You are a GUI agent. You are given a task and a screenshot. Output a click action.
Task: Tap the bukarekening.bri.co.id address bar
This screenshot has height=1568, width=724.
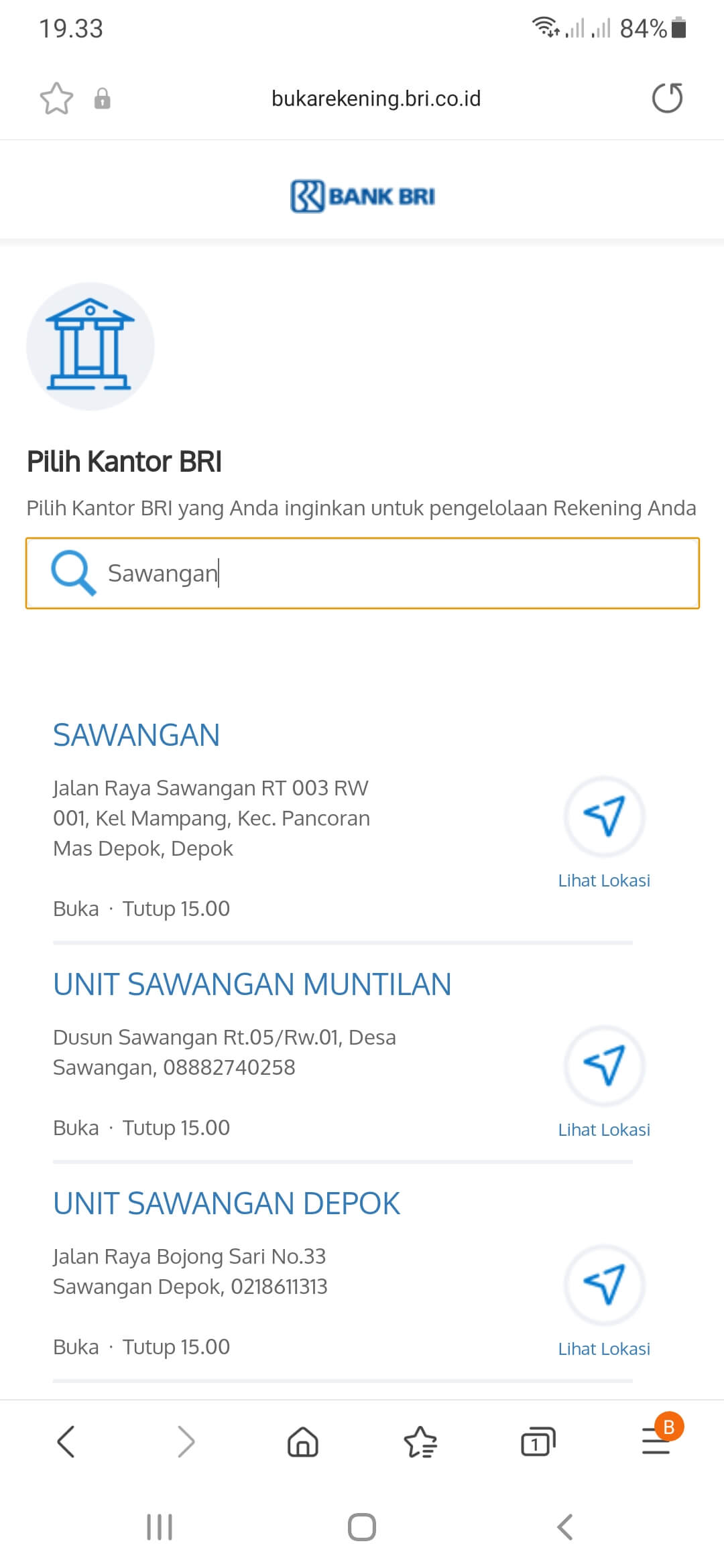(x=375, y=99)
